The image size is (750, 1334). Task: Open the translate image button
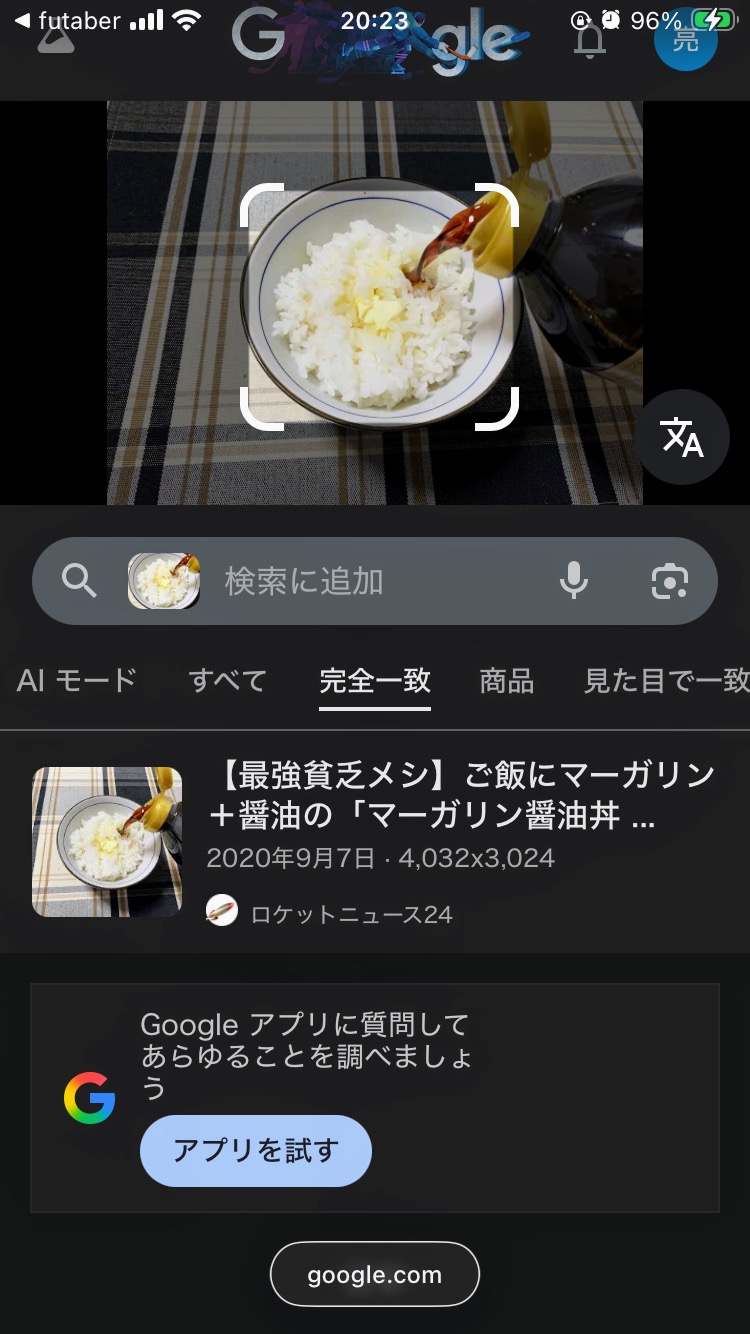[x=683, y=437]
